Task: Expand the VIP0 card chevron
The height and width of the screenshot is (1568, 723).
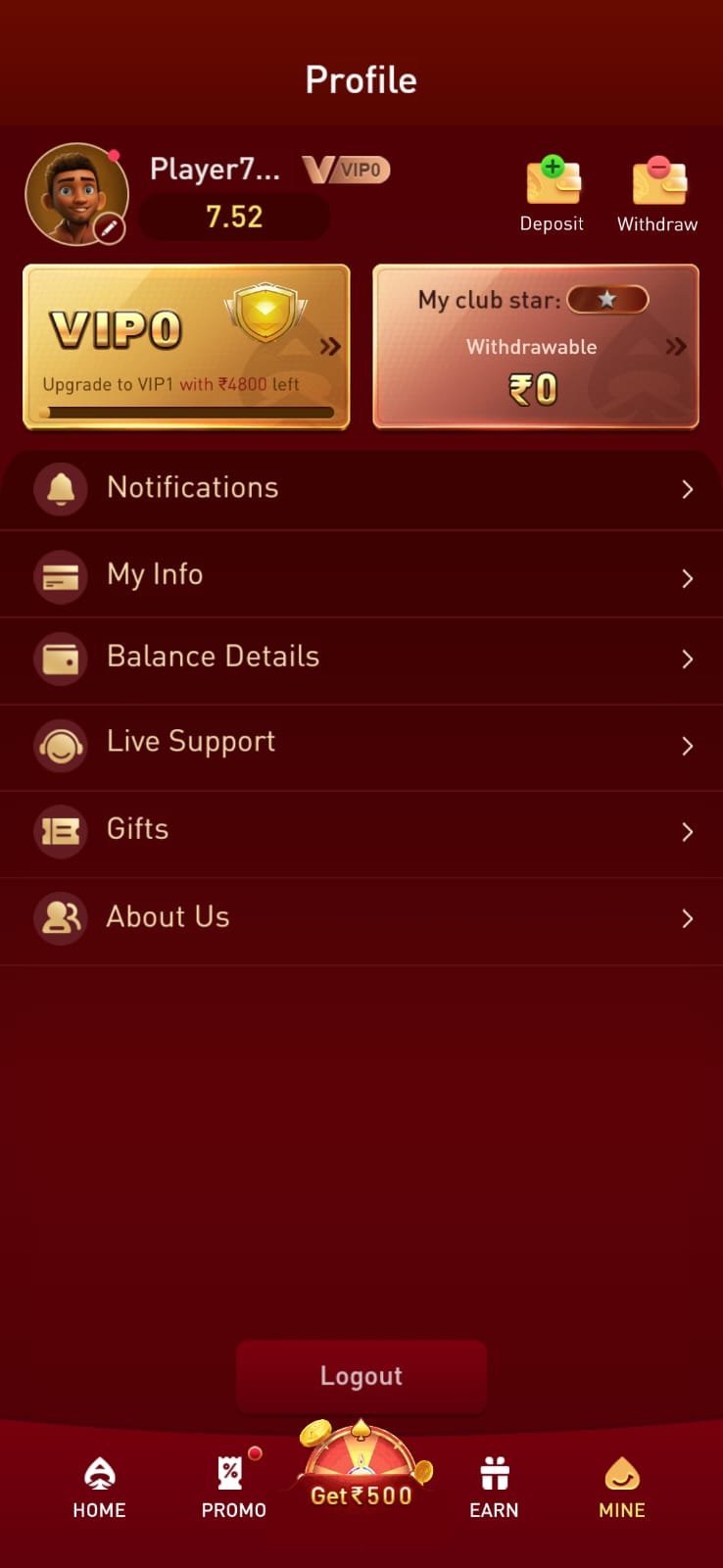Action: tap(329, 346)
